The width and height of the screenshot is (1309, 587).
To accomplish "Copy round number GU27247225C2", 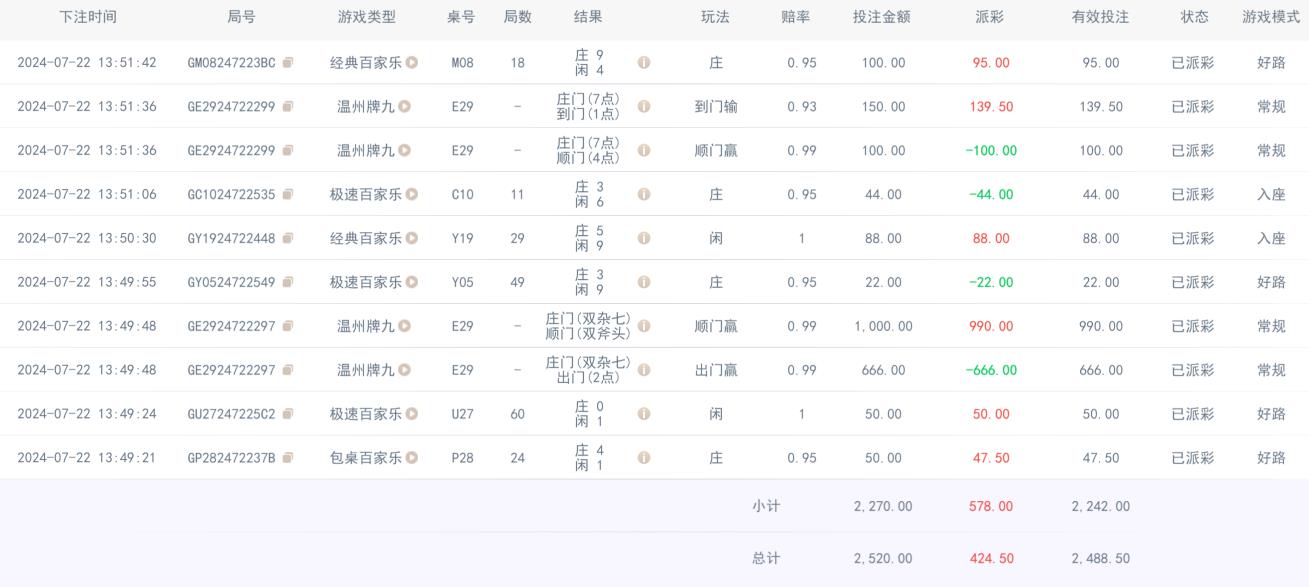I will coord(288,415).
